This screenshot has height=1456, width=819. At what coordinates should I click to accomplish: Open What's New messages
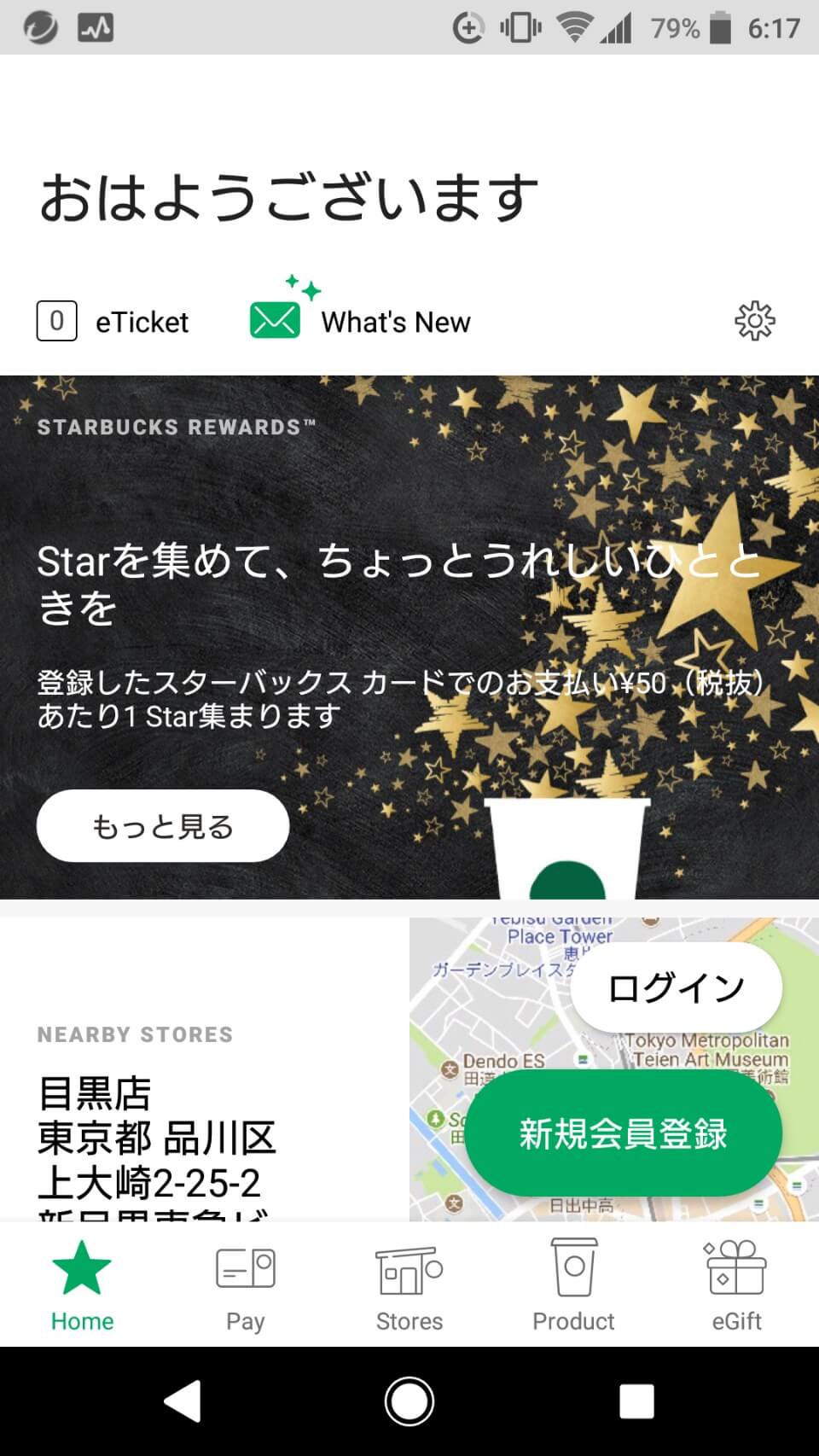click(360, 320)
